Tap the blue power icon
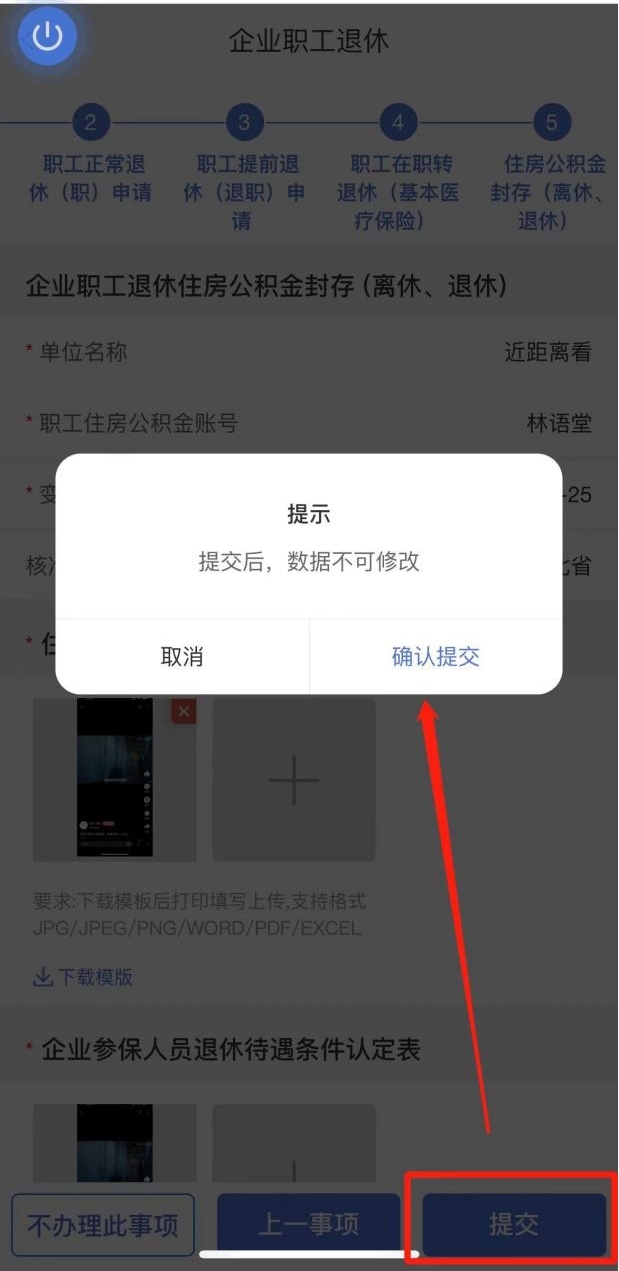The image size is (619, 1271). (x=47, y=38)
